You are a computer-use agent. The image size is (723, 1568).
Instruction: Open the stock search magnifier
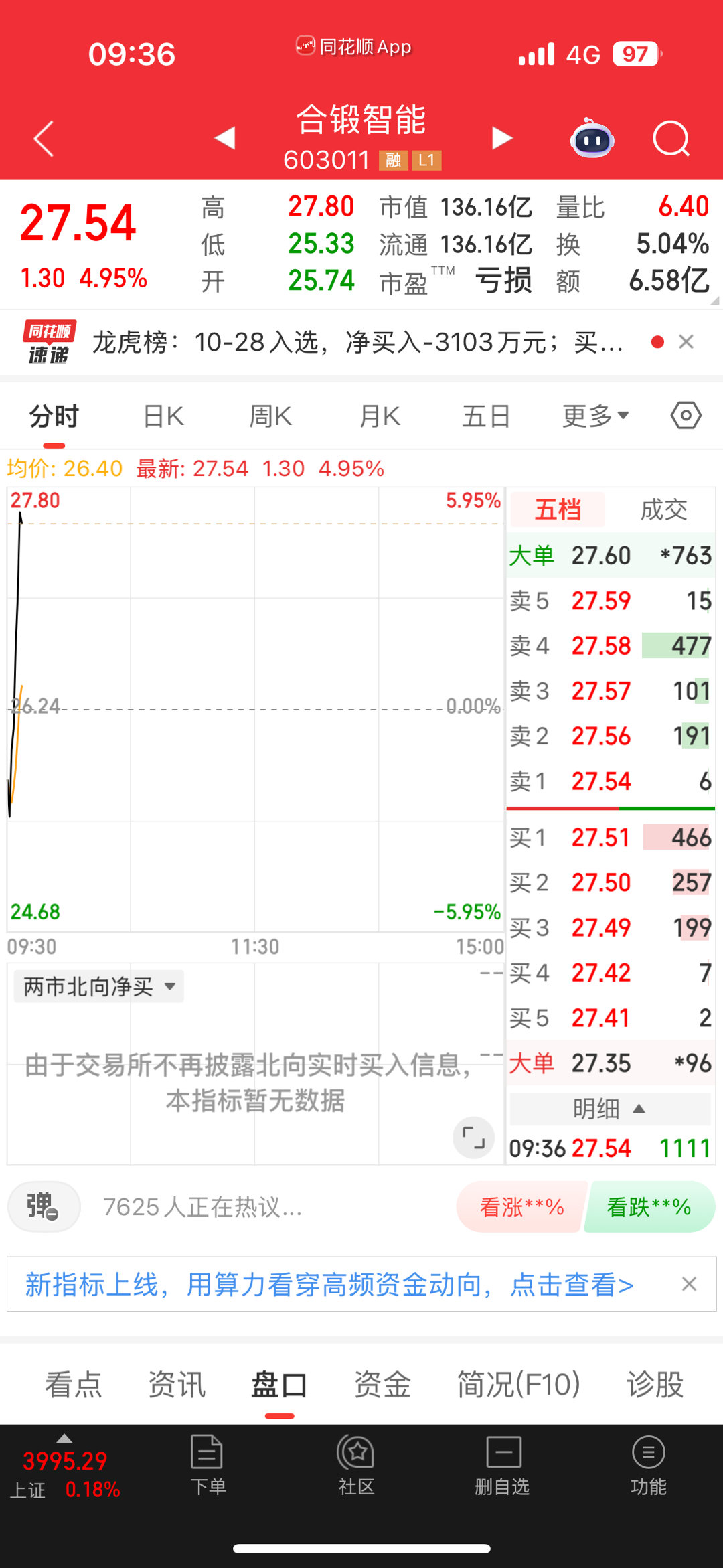672,139
